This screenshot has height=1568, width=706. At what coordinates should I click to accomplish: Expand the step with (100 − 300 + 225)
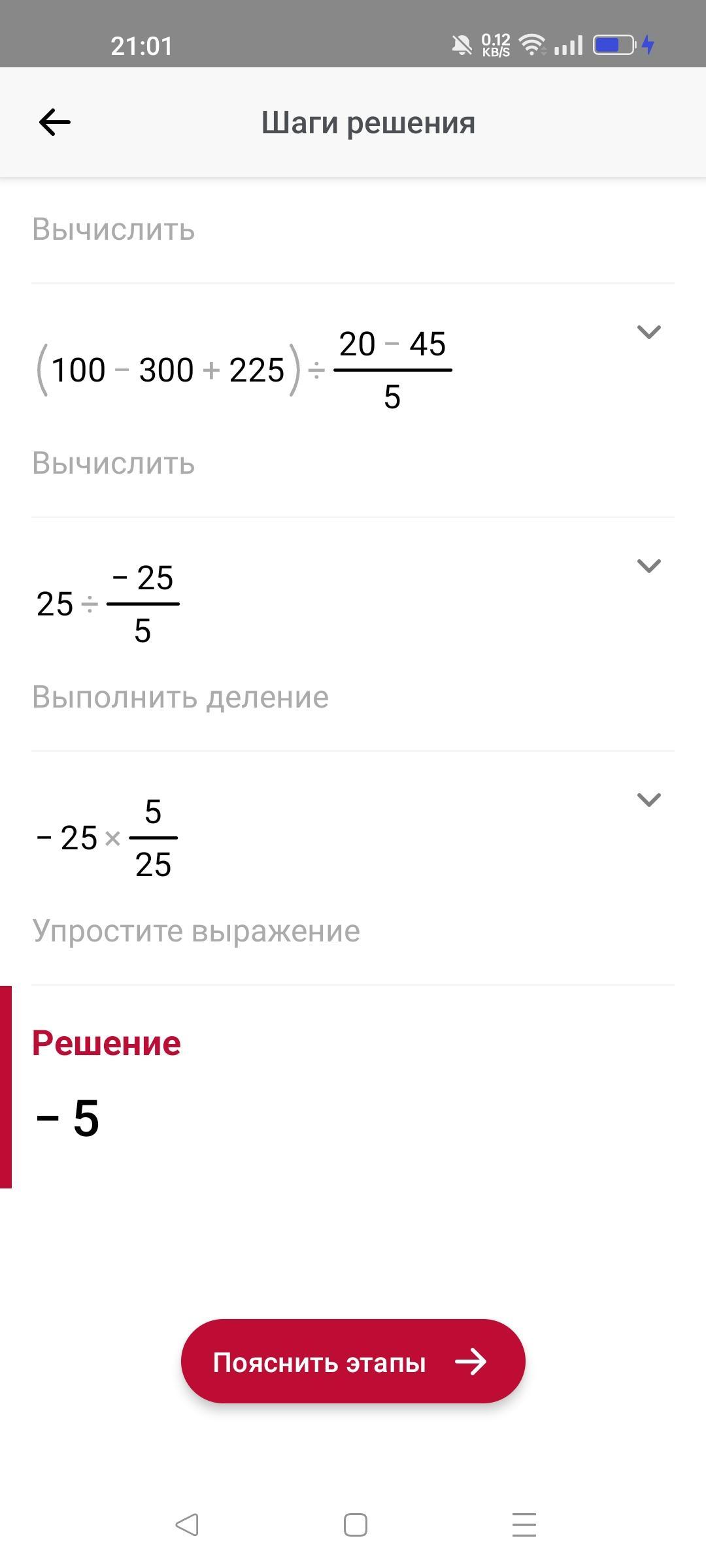point(648,332)
